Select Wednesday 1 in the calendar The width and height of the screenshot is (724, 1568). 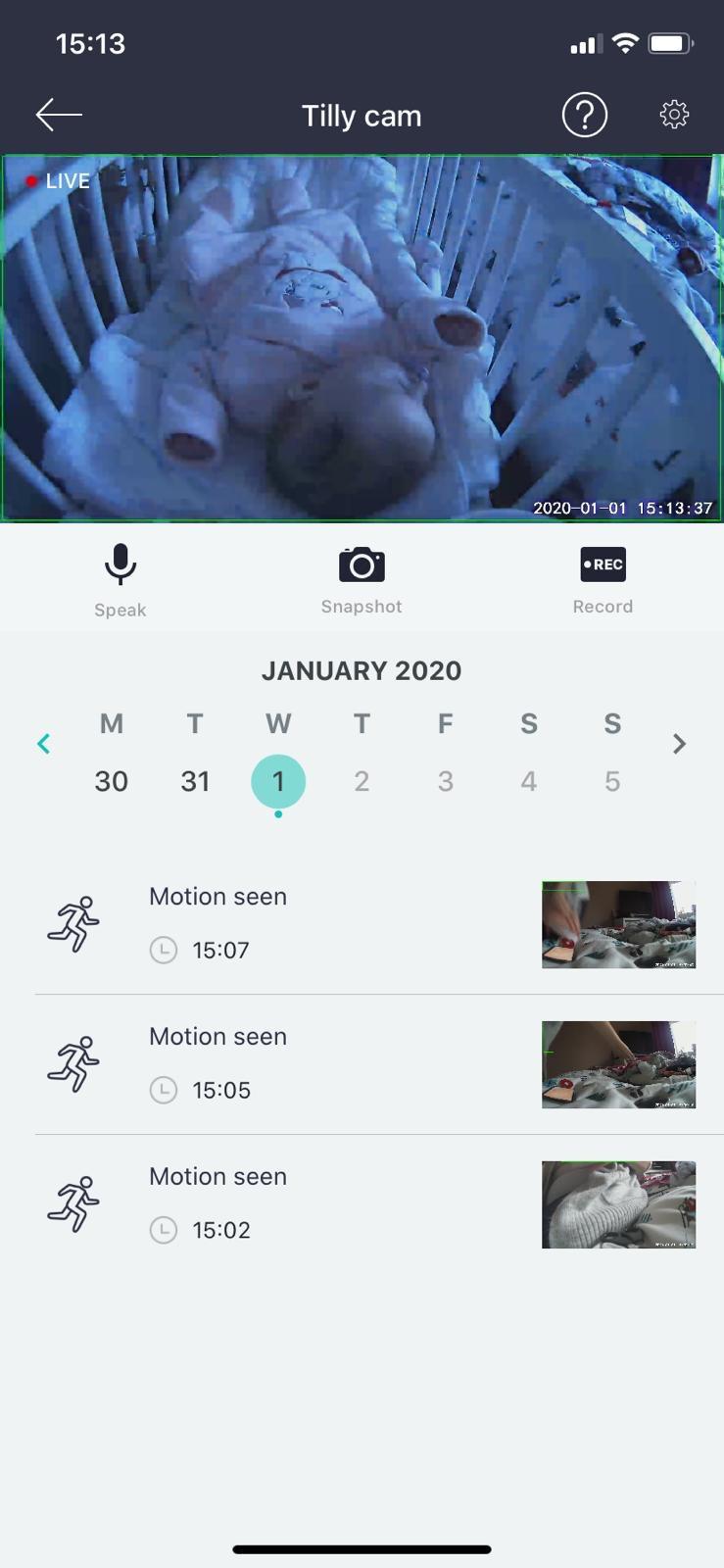[x=278, y=781]
